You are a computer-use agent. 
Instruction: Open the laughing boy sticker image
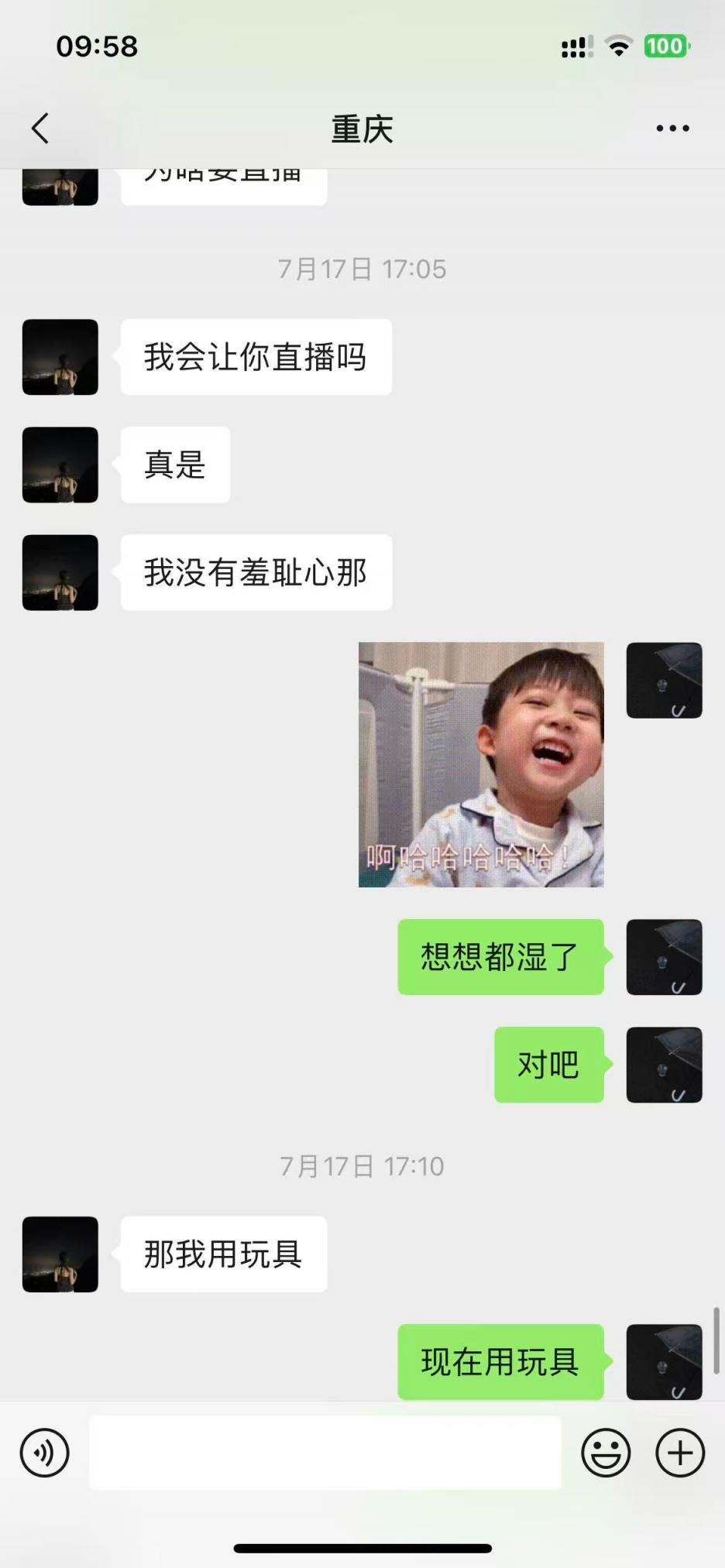(x=481, y=764)
